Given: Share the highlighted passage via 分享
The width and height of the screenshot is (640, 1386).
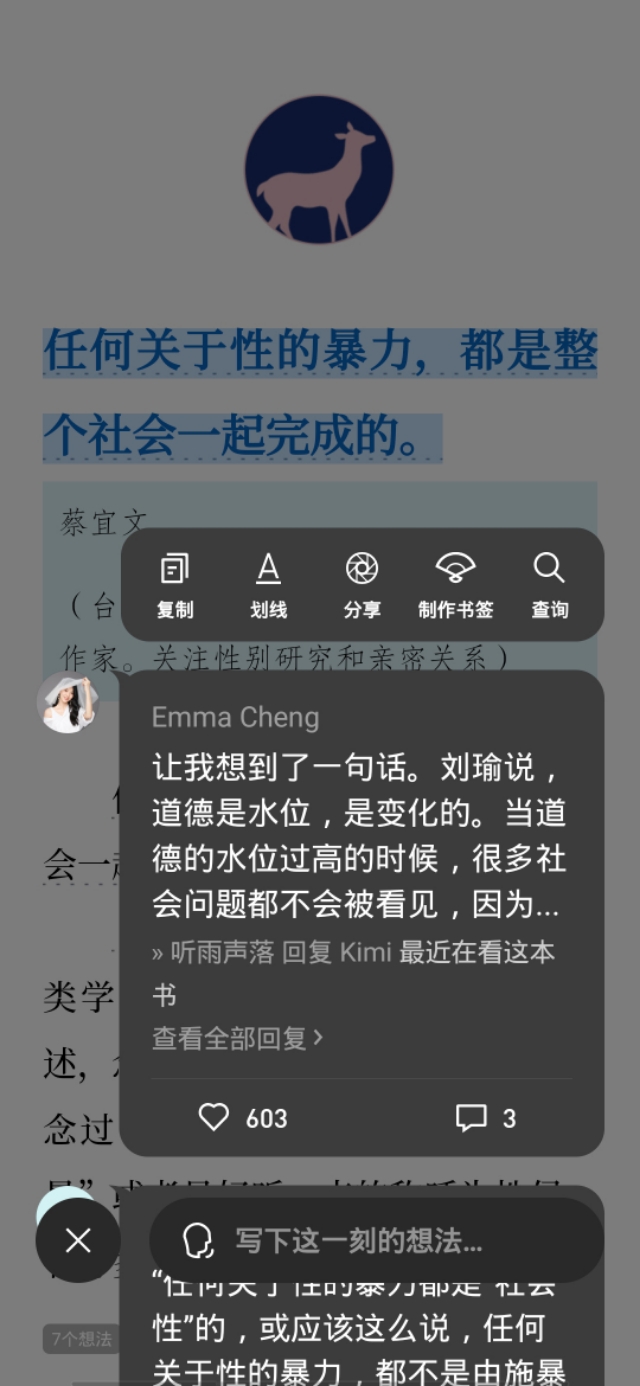Looking at the screenshot, I should pos(361,585).
